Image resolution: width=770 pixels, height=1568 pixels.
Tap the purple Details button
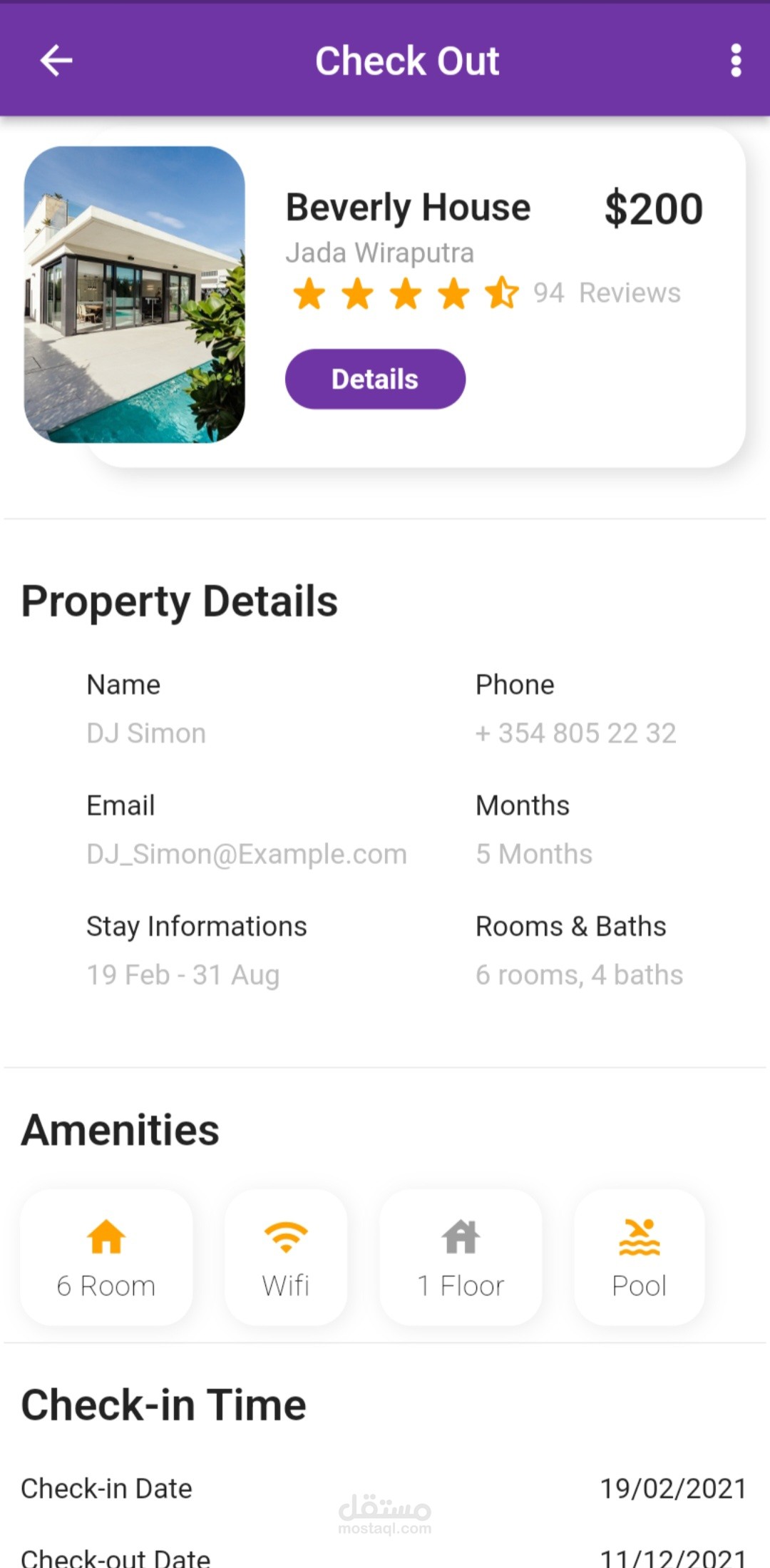[x=375, y=379]
